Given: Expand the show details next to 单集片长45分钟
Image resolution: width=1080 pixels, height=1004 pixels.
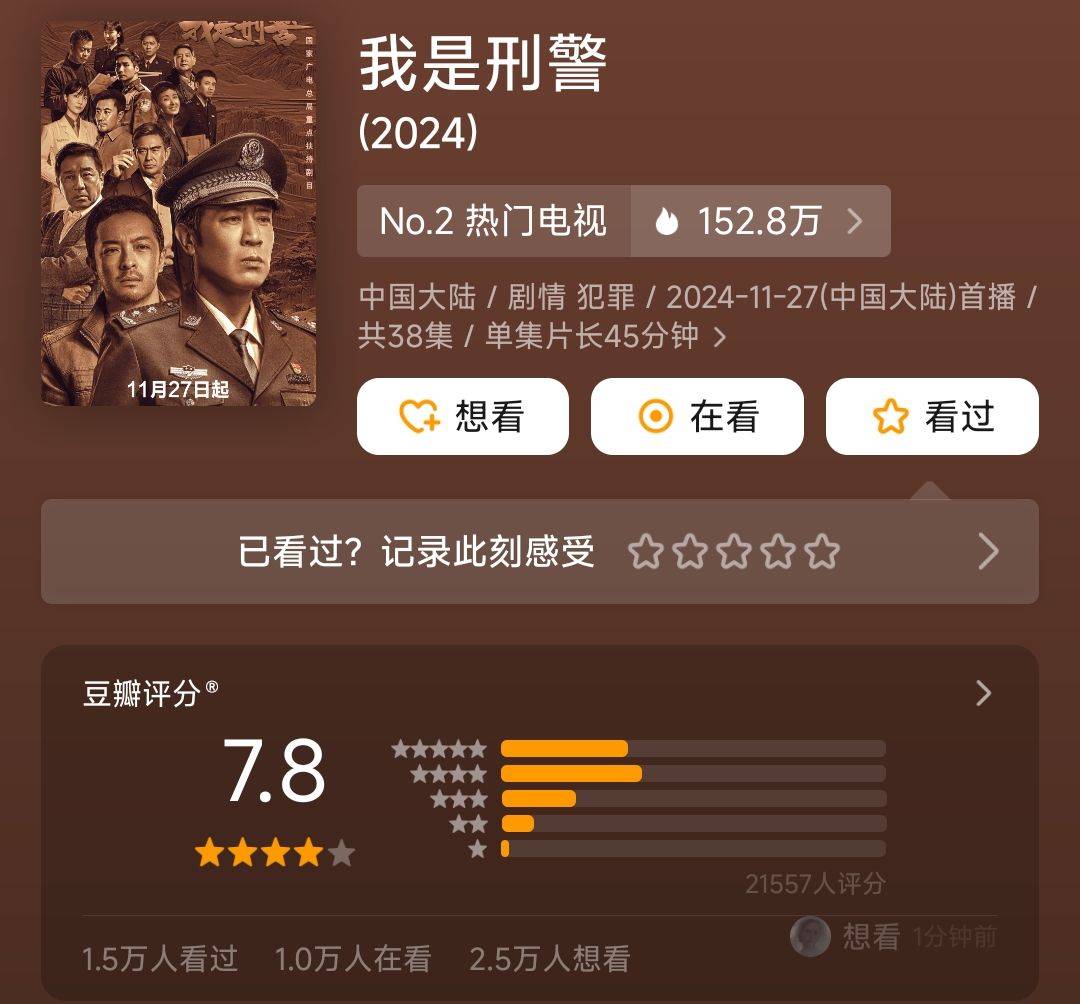Looking at the screenshot, I should tap(719, 337).
